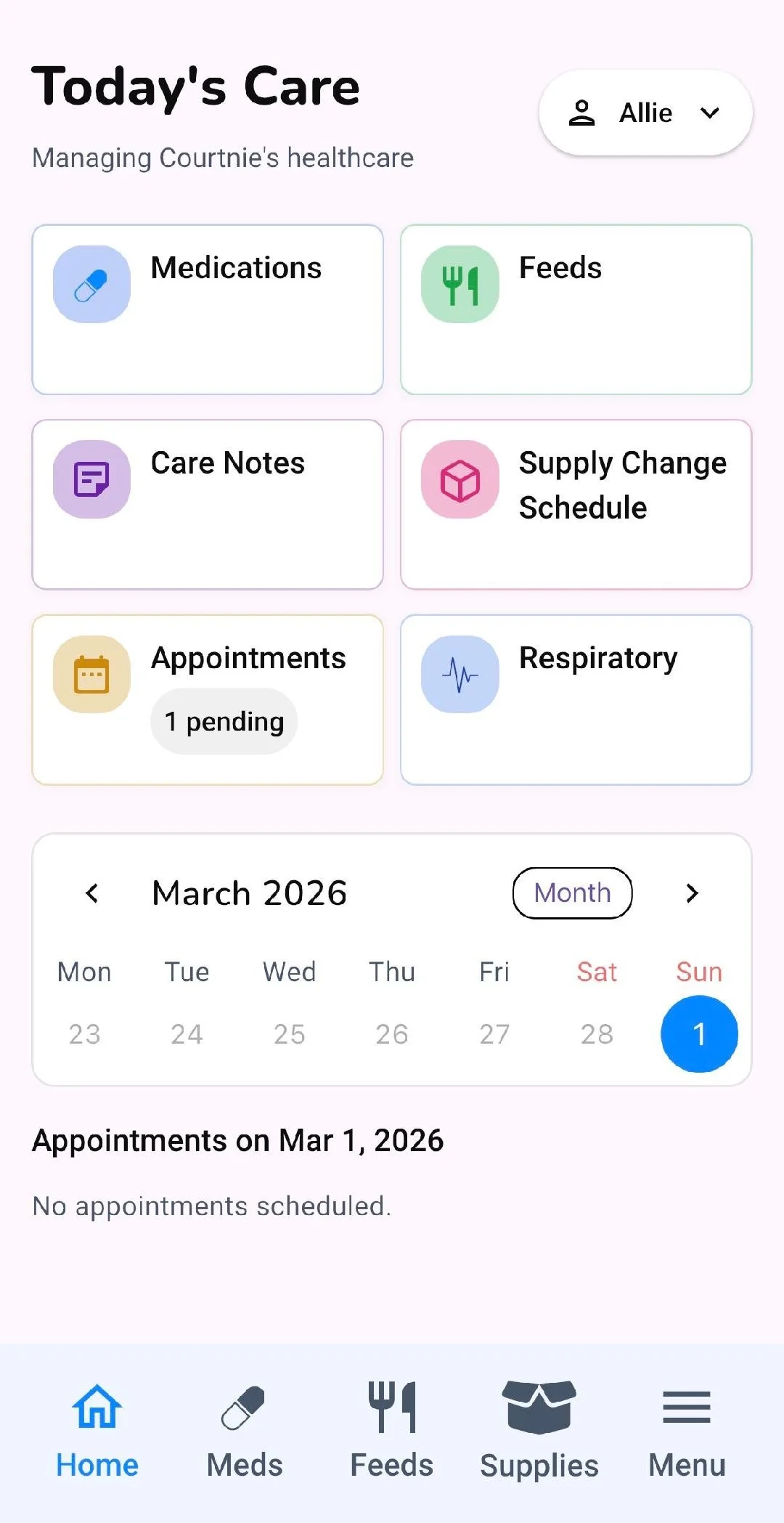This screenshot has height=1523, width=784.
Task: Go to the next calendar week
Action: pos(692,893)
